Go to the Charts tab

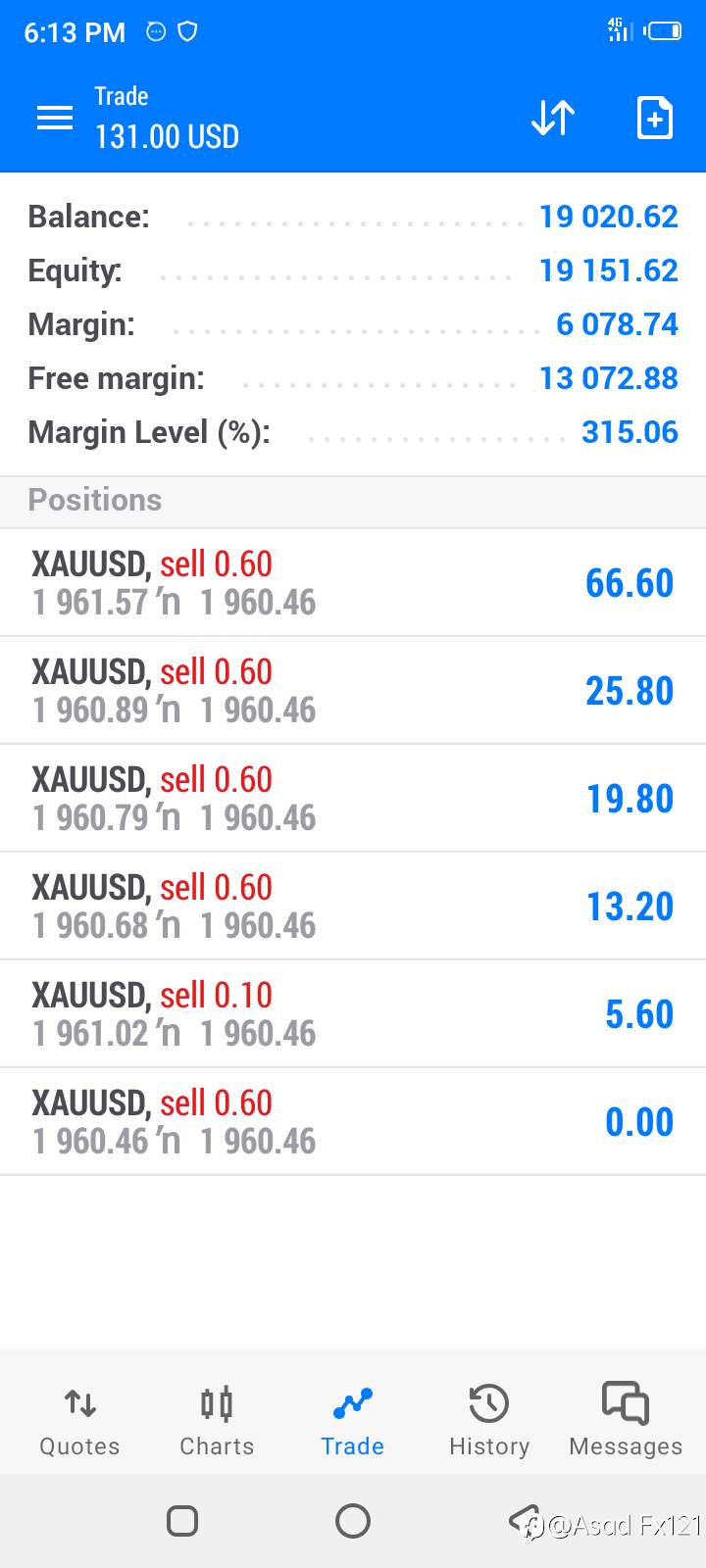point(217,1420)
